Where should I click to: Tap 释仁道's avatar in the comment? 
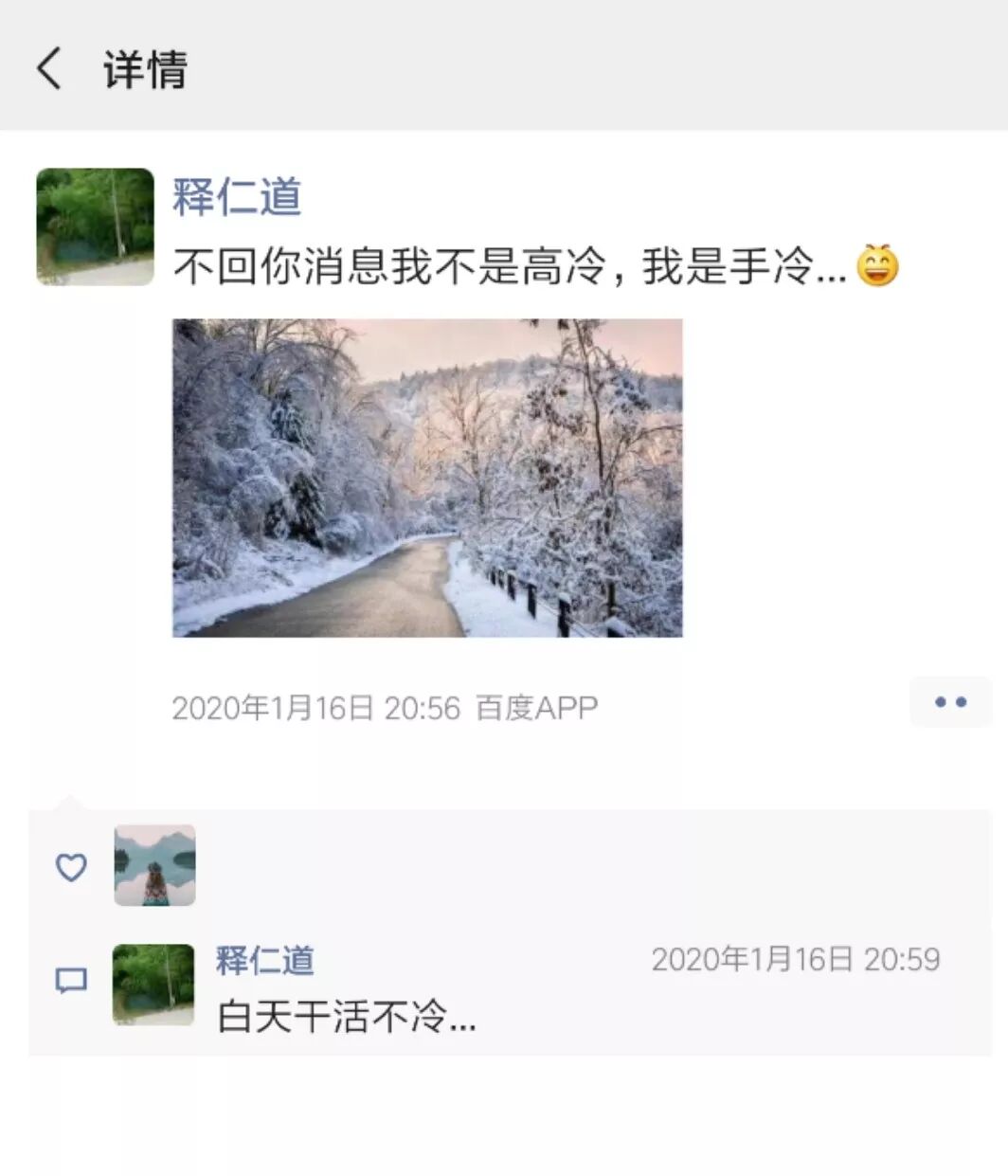coord(153,985)
